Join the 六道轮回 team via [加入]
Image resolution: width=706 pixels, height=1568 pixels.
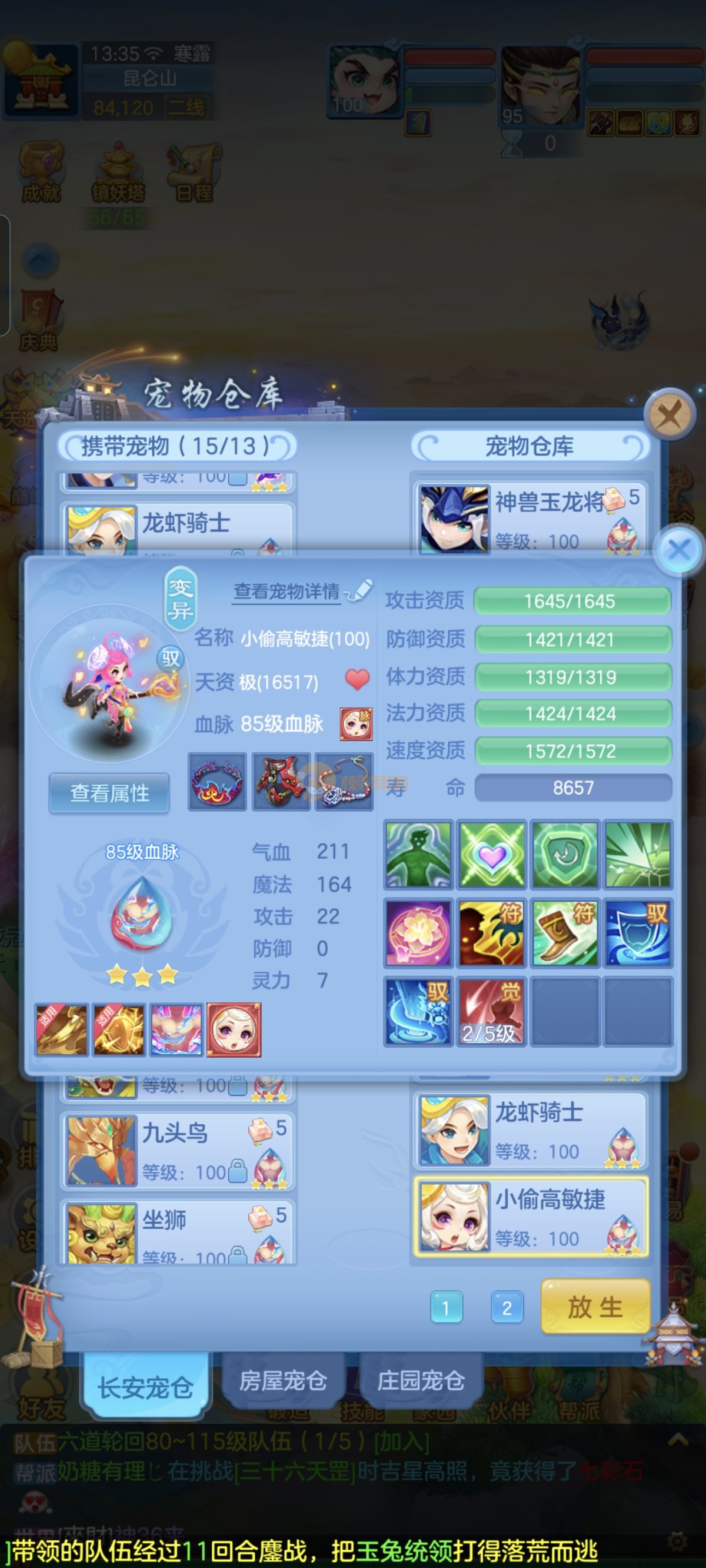[402, 1442]
